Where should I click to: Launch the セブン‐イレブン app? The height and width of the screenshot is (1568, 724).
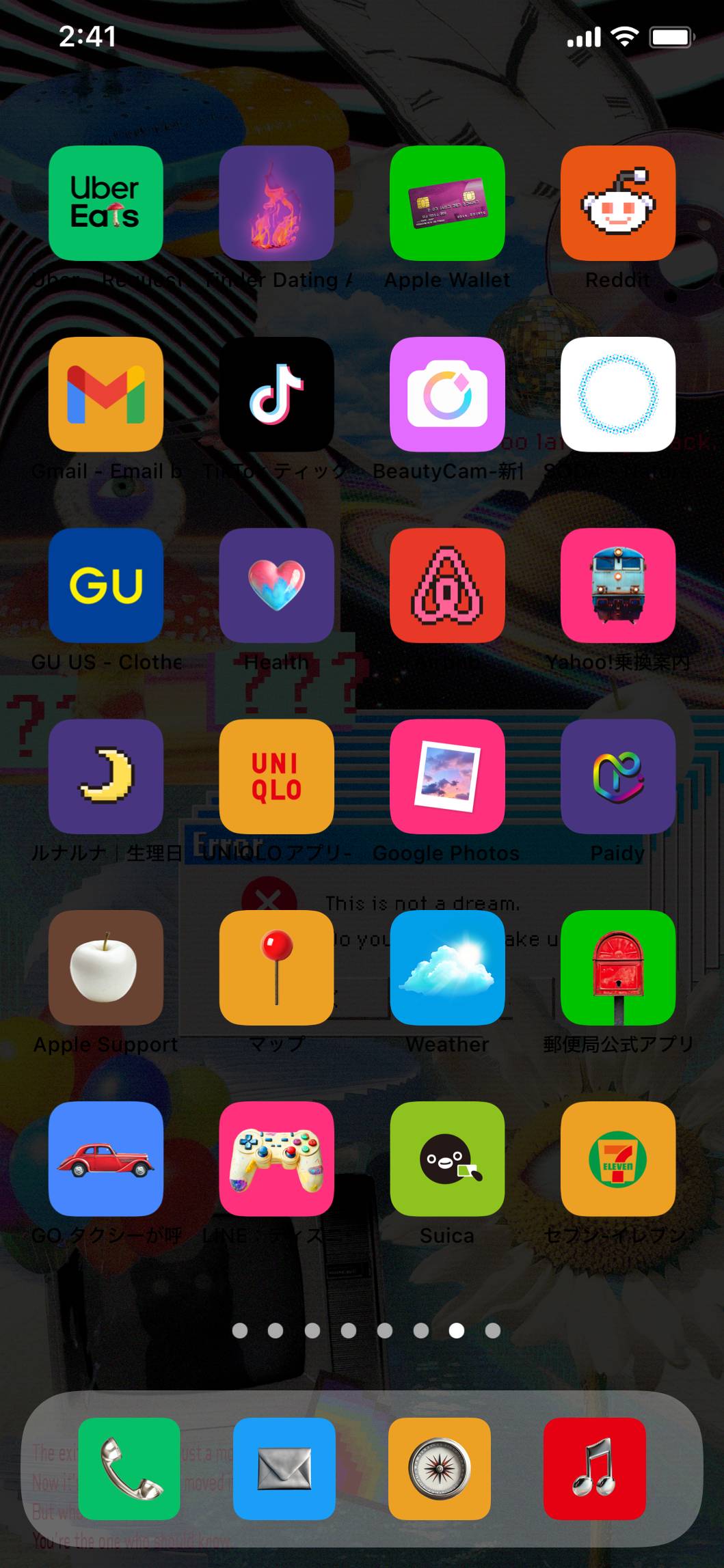click(x=617, y=1159)
